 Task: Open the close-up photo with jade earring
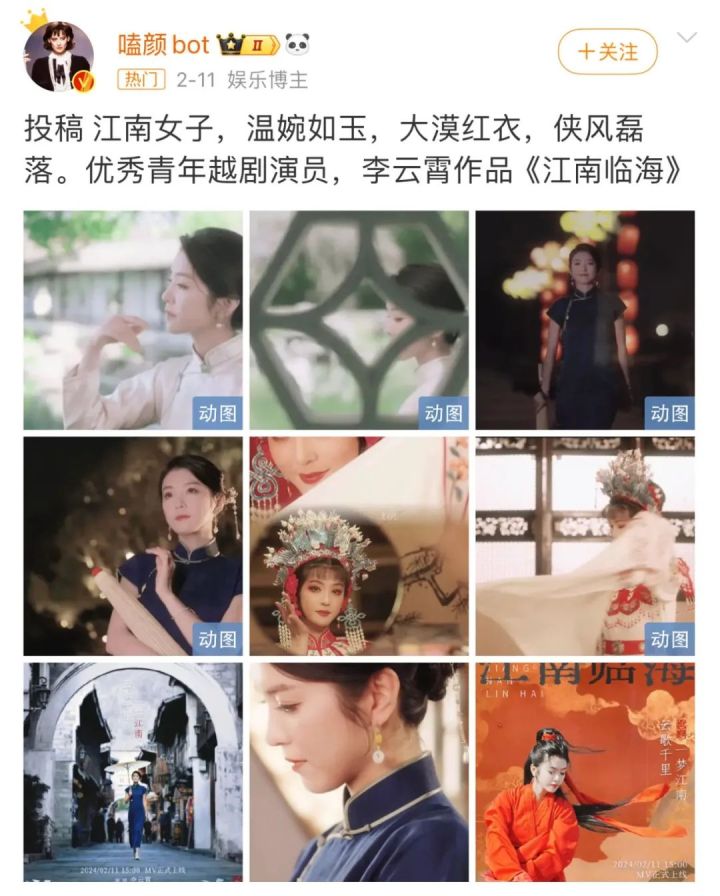pos(359,772)
